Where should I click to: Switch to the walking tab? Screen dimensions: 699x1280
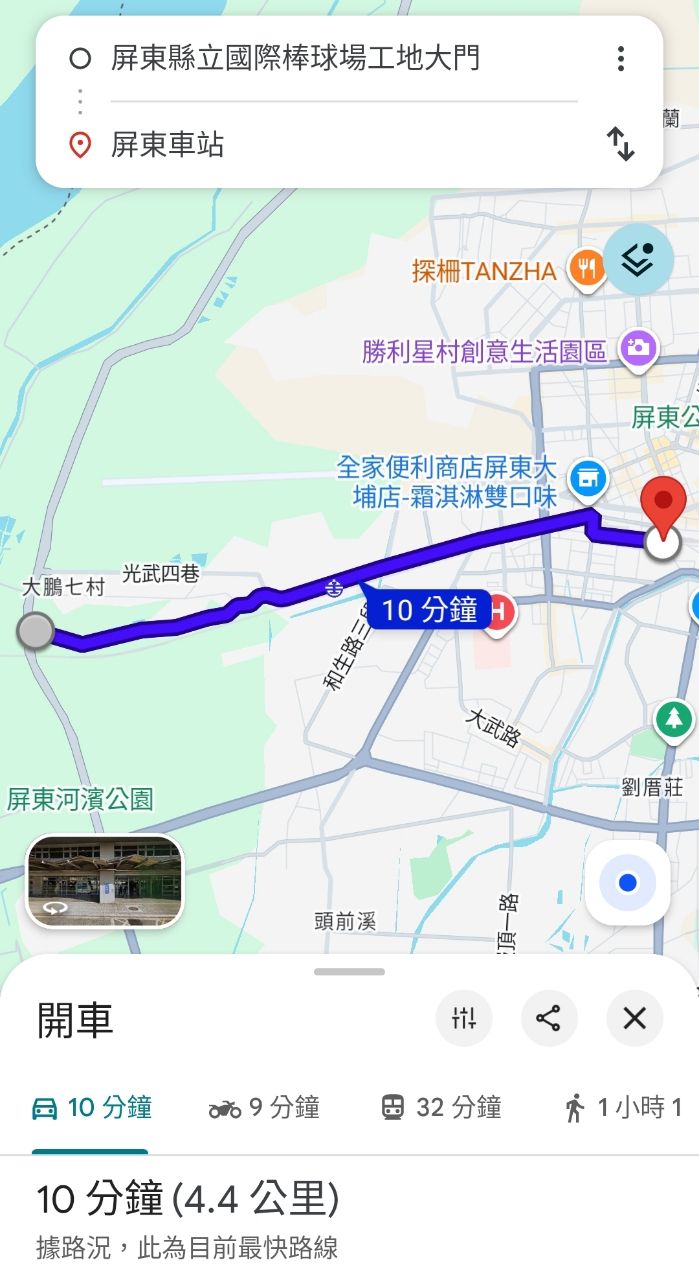coord(622,1108)
